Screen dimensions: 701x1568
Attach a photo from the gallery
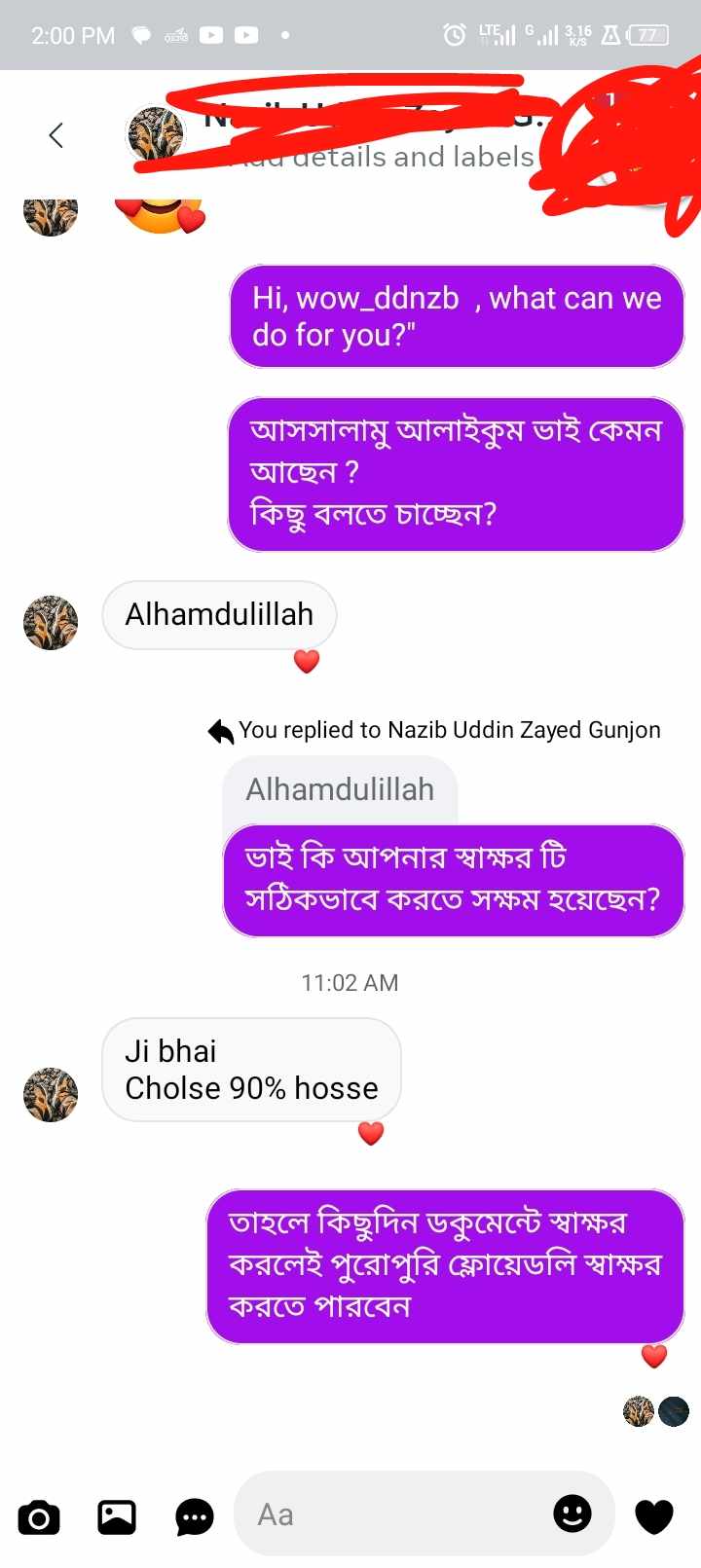pyautogui.click(x=117, y=1517)
